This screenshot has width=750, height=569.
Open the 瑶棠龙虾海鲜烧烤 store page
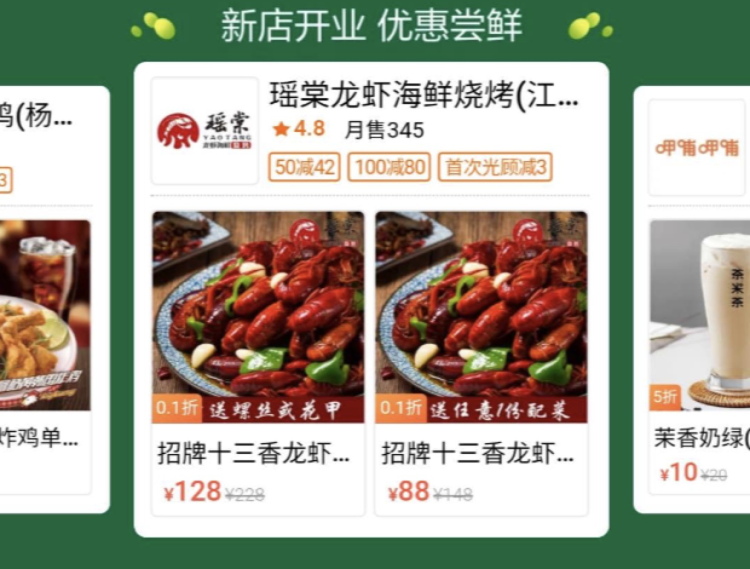[x=424, y=98]
